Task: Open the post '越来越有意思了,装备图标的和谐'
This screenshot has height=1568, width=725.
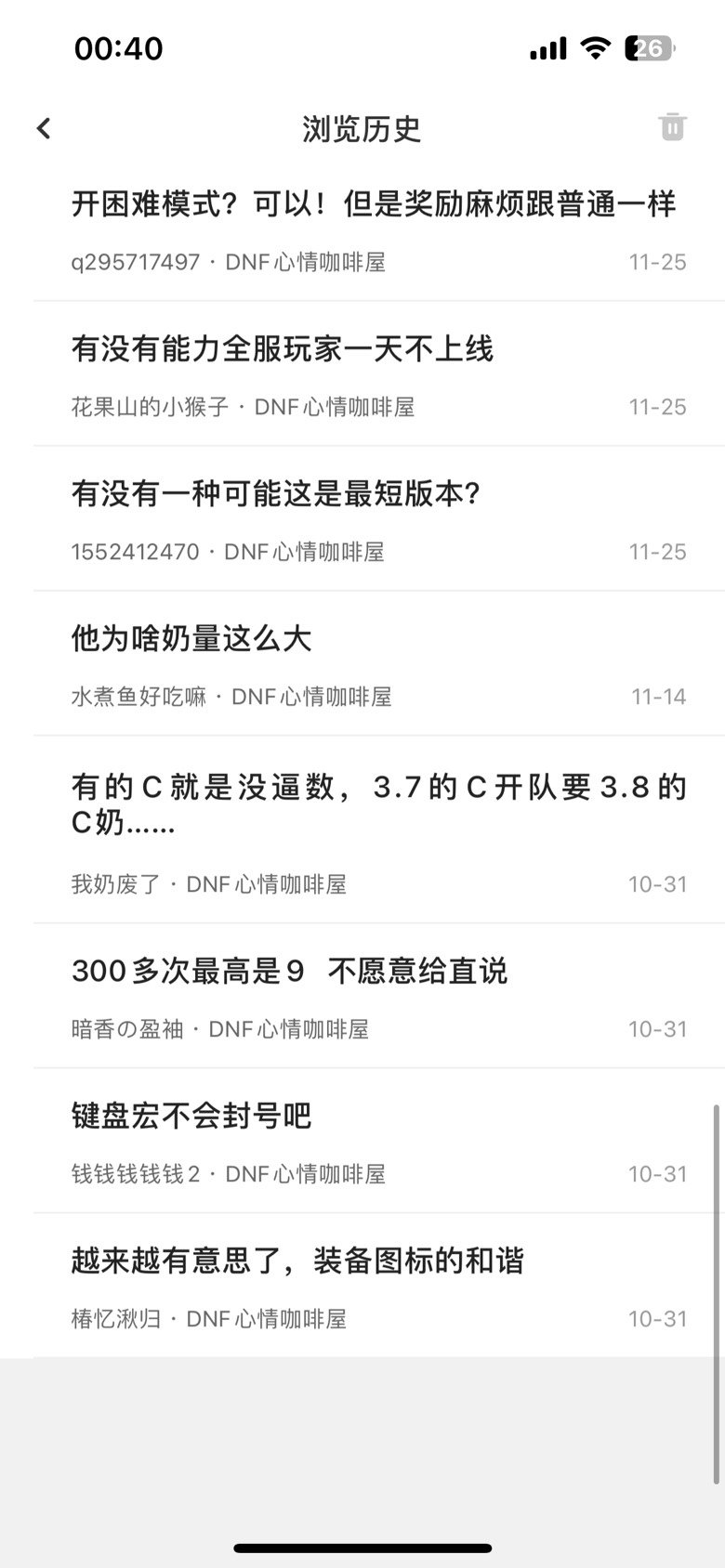Action: point(379,1287)
